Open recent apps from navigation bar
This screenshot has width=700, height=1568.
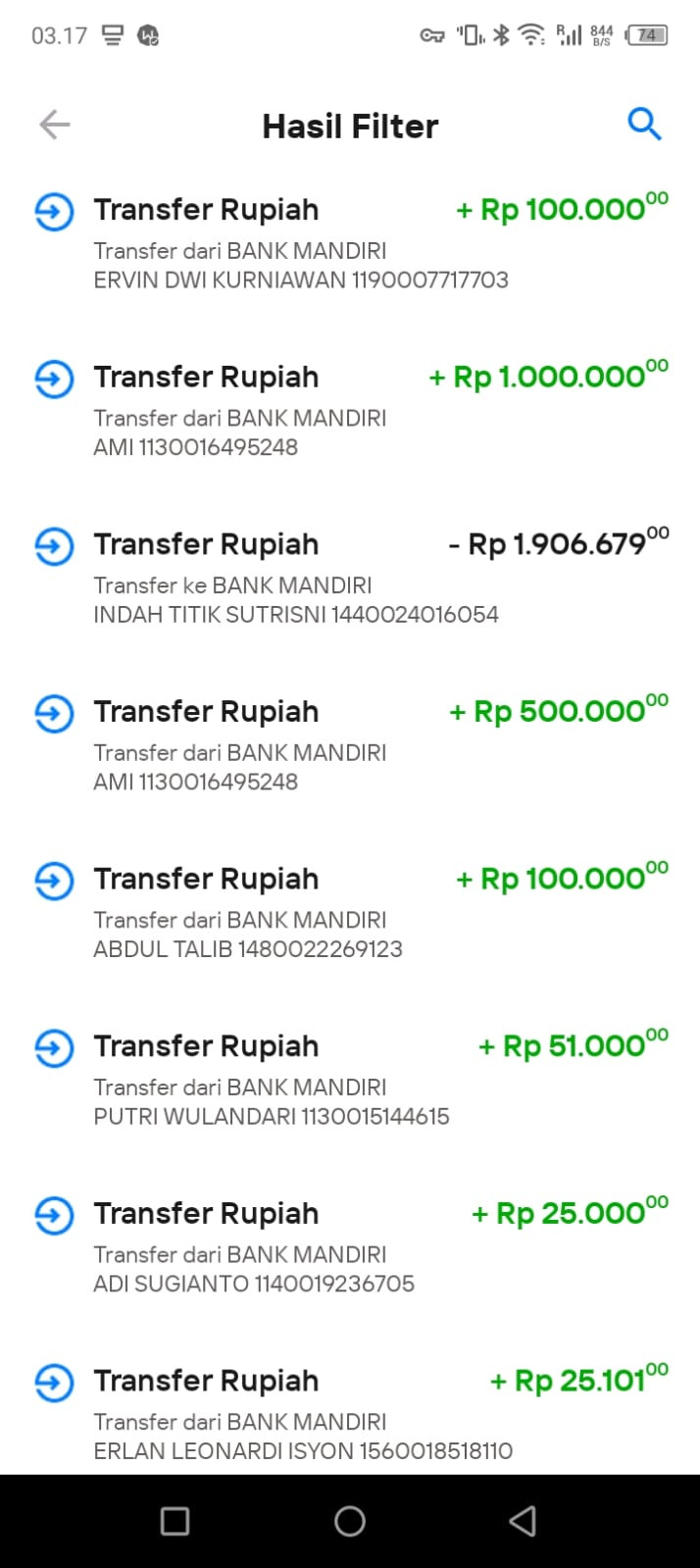175,1521
